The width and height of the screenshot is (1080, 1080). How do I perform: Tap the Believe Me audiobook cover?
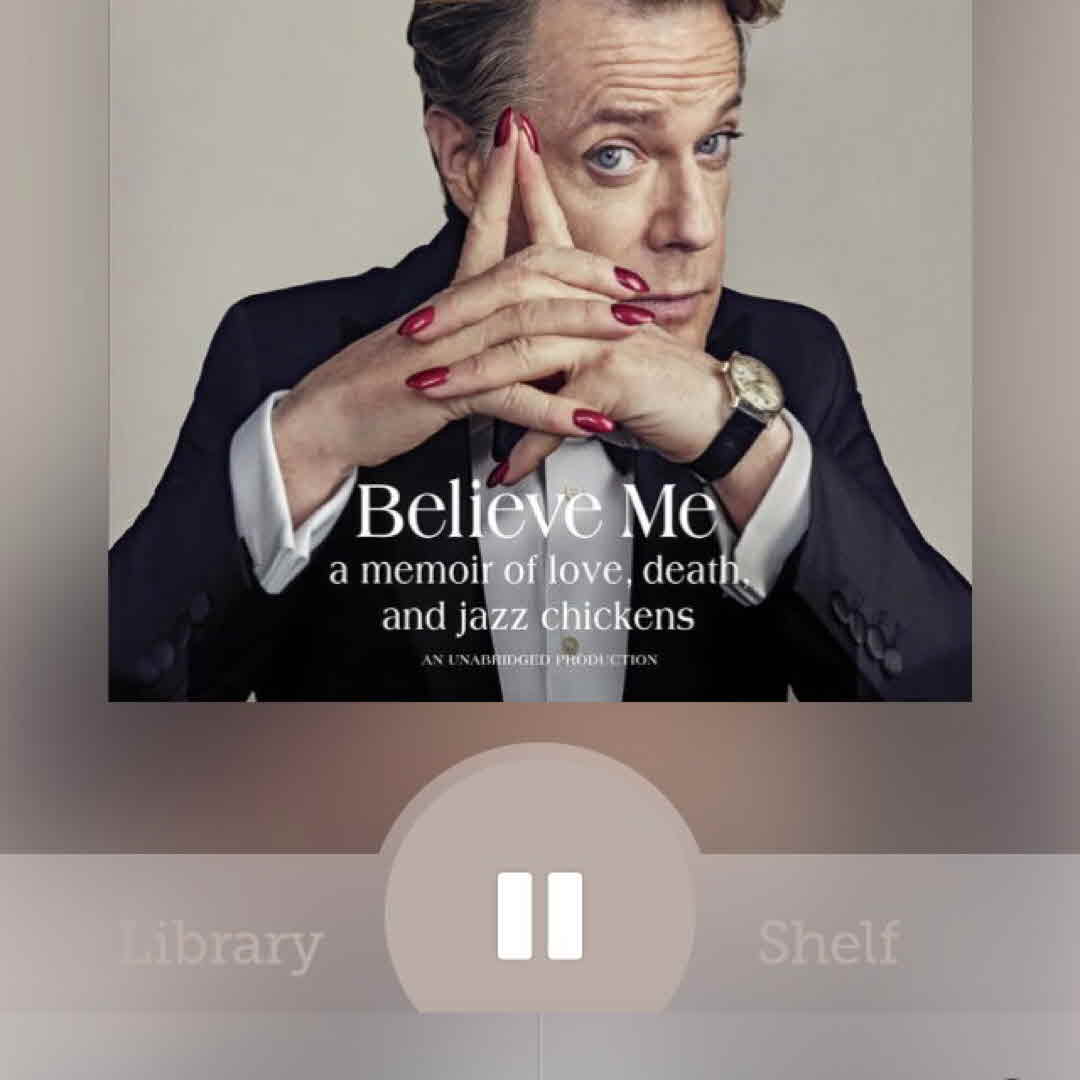point(540,350)
